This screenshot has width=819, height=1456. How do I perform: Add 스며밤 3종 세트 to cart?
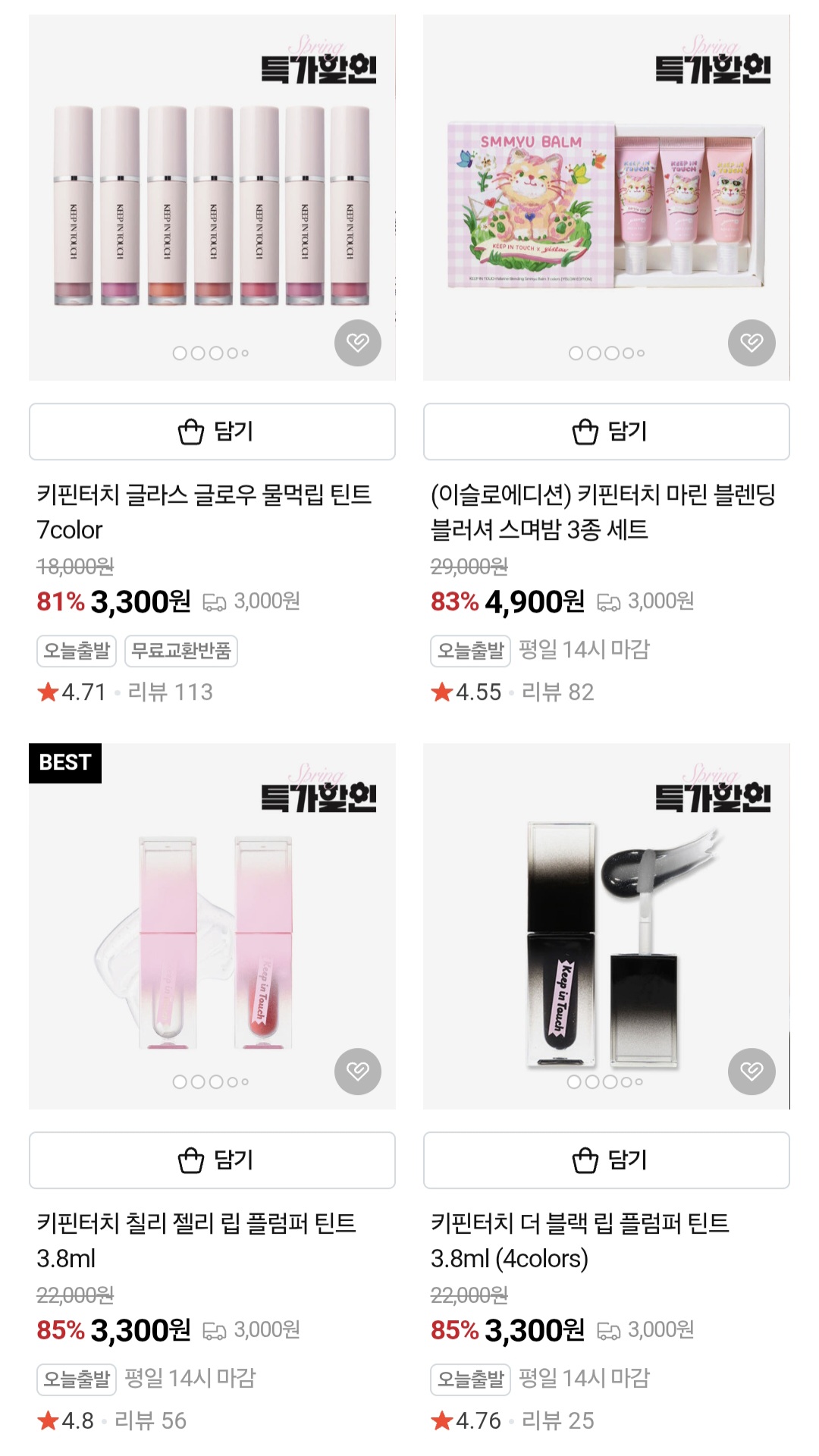[x=607, y=431]
